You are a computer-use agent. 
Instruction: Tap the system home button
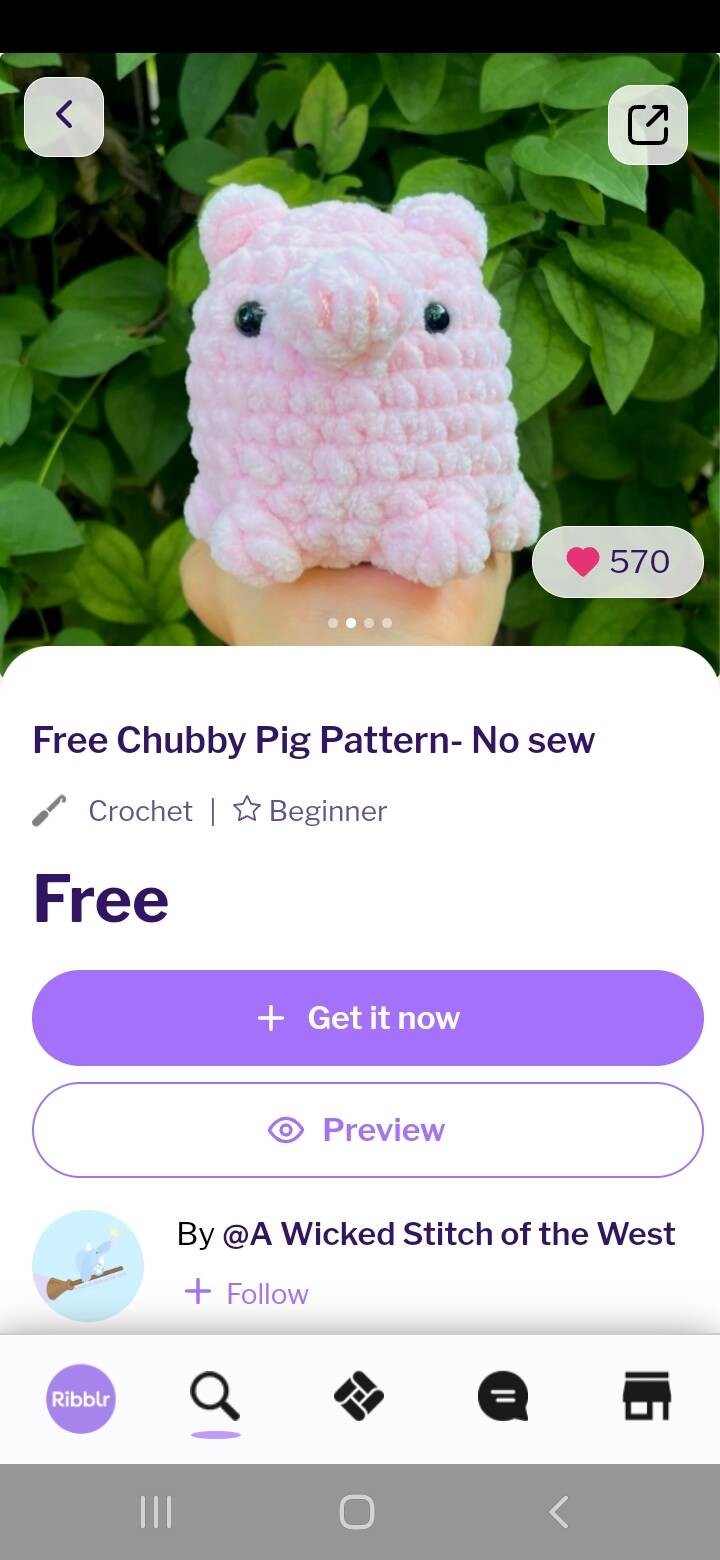click(357, 1512)
